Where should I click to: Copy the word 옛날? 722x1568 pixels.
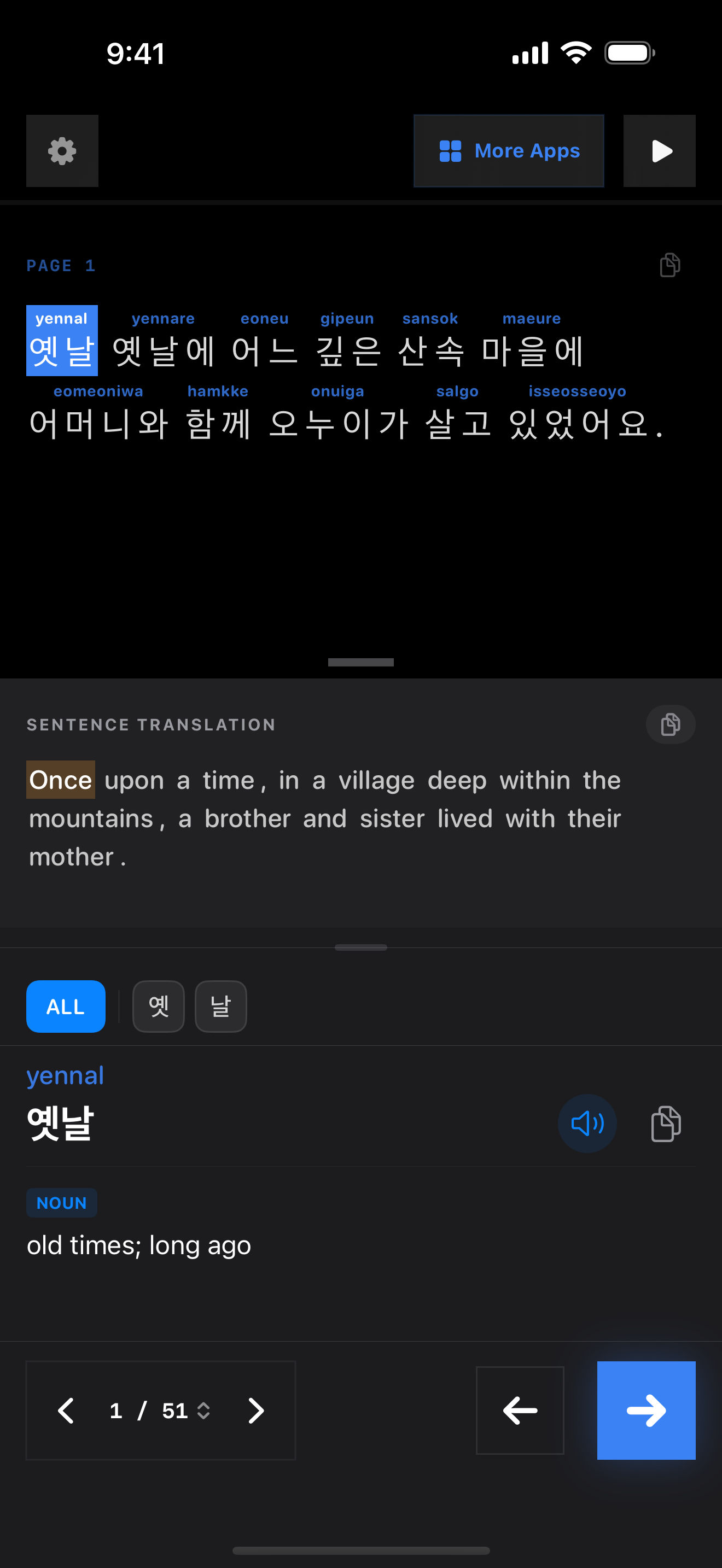point(666,1123)
